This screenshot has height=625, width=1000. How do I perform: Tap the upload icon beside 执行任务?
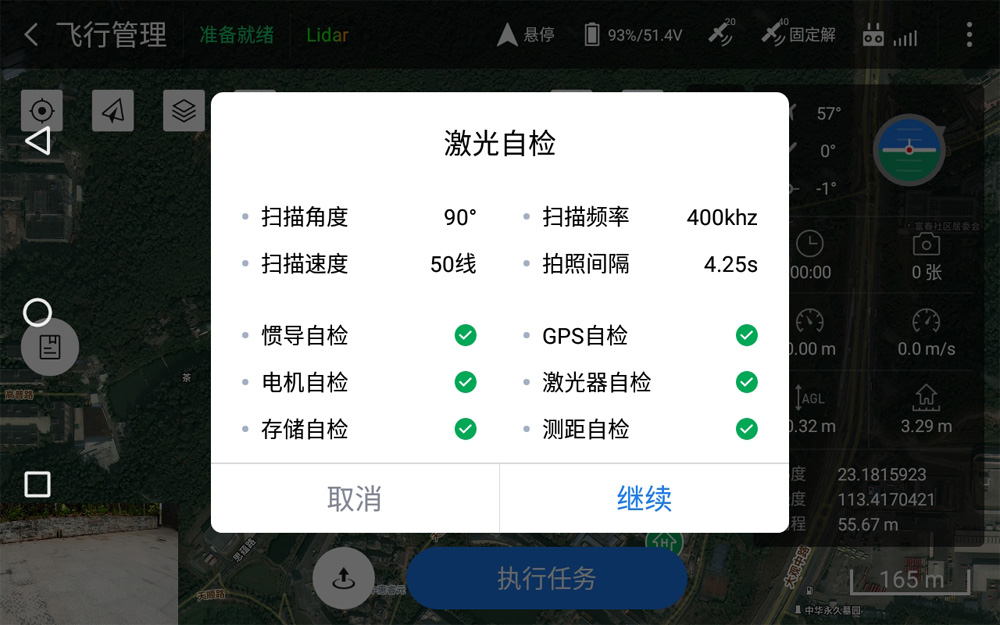(x=343, y=578)
